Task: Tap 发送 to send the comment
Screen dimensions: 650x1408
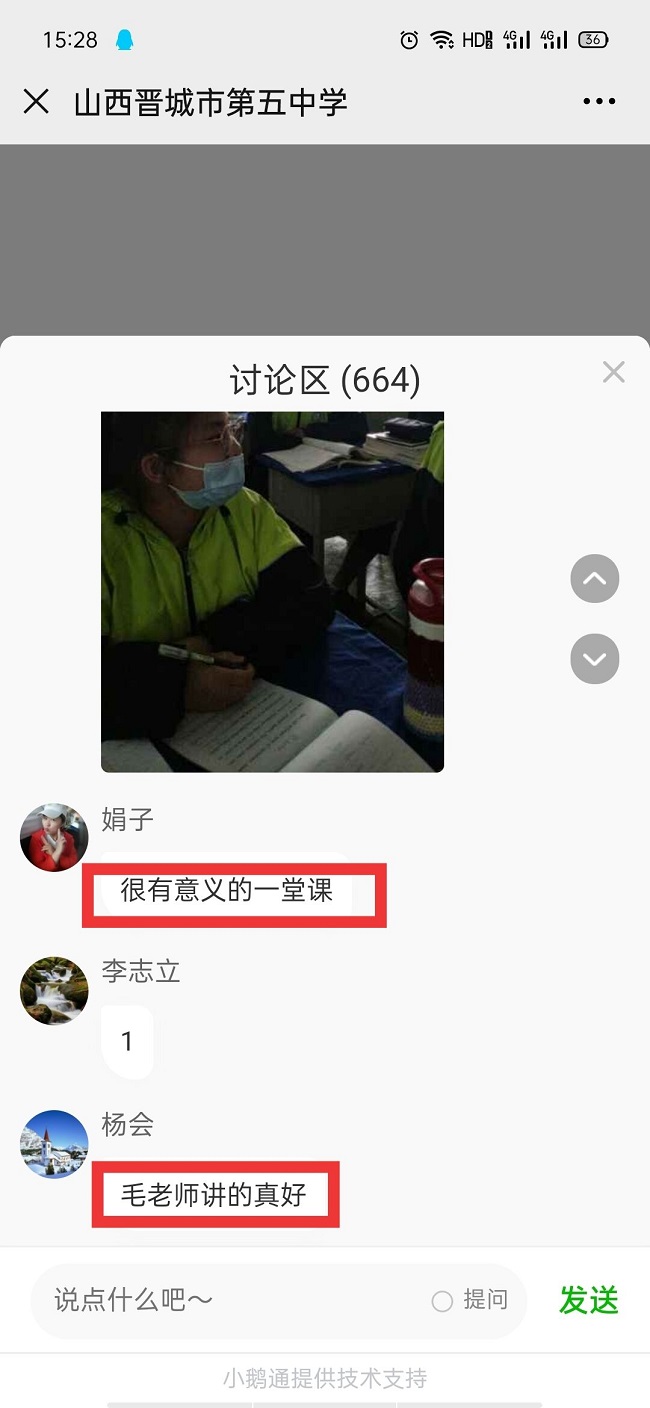Action: point(588,1300)
